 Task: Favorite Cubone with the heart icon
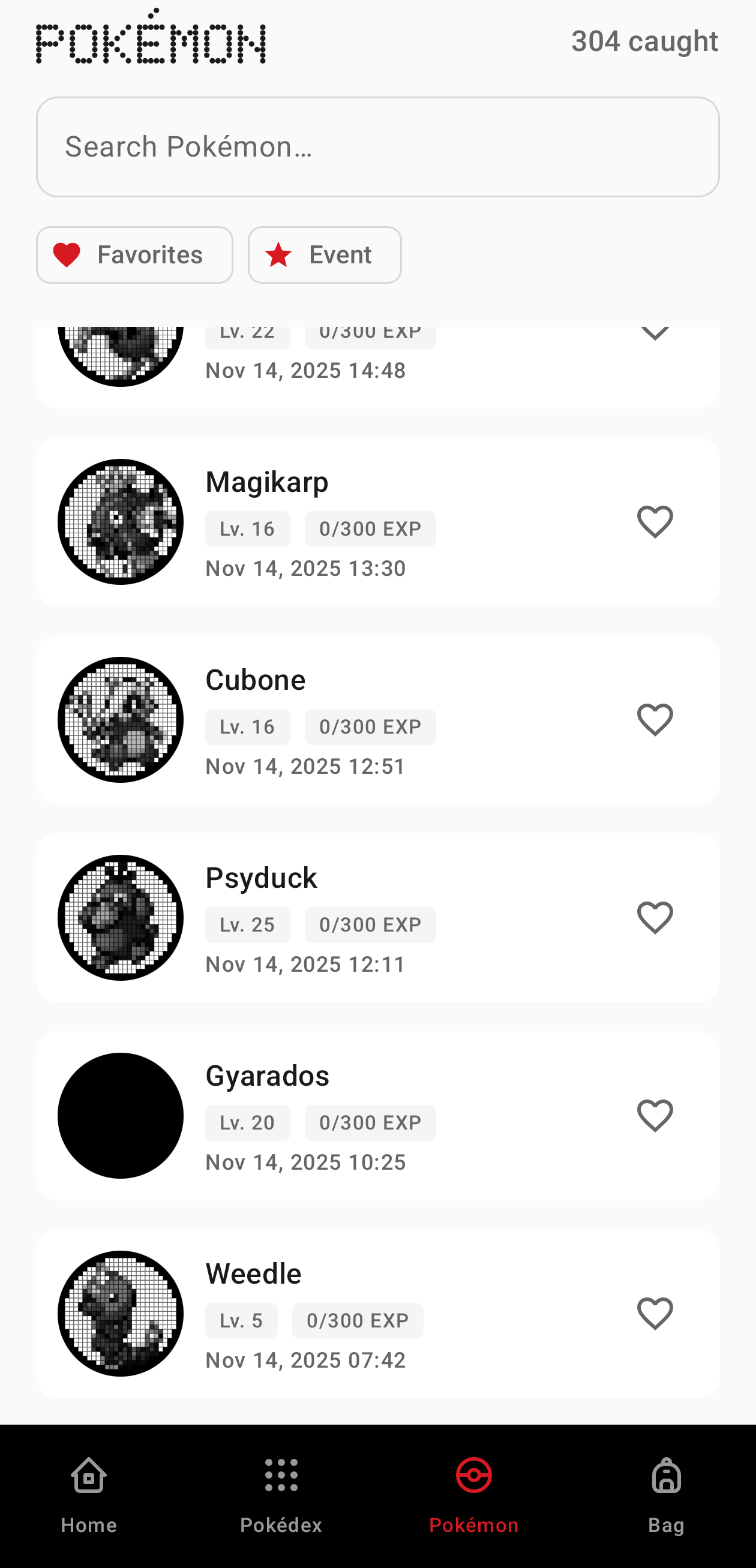coord(655,719)
